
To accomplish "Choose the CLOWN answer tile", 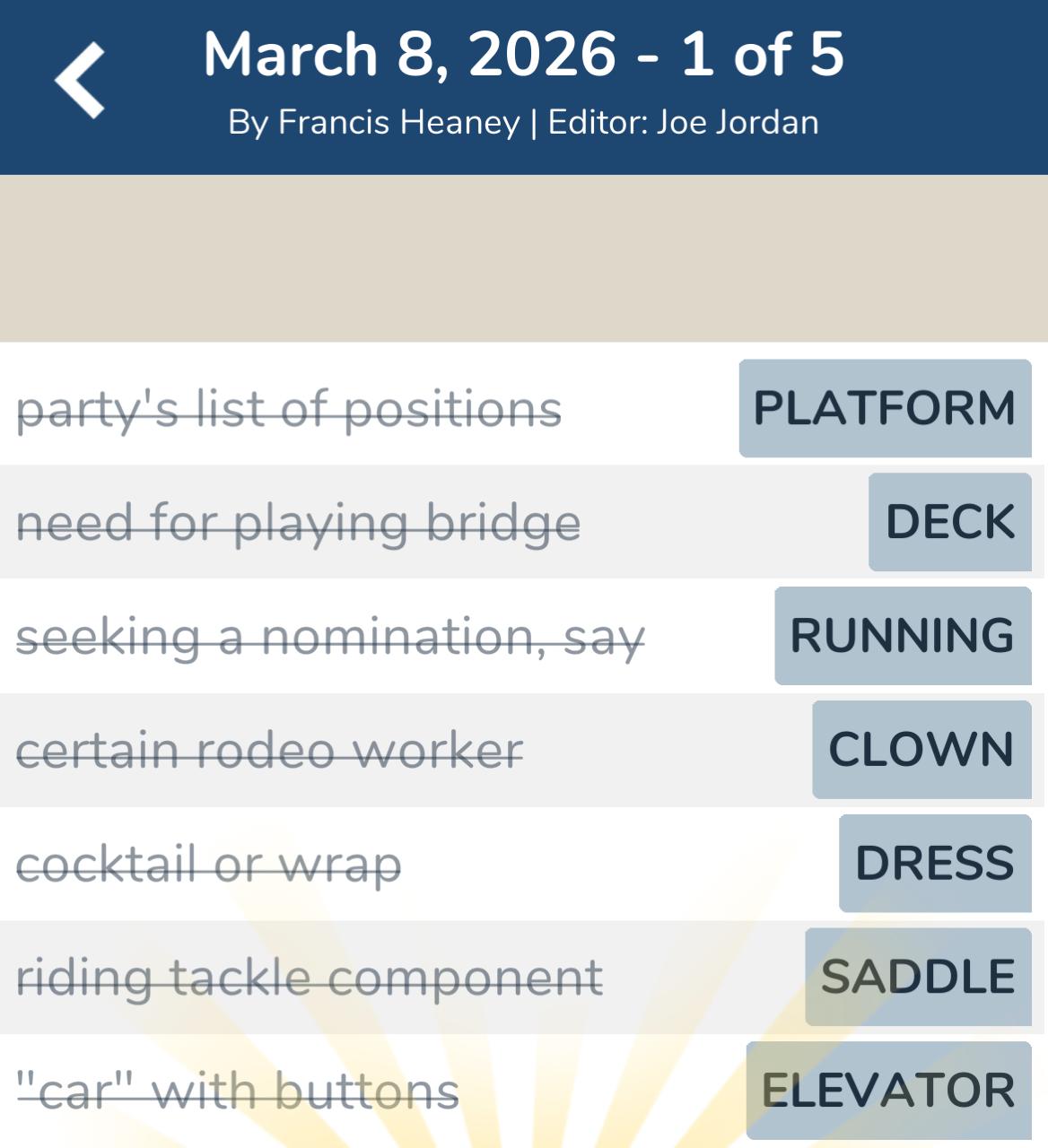I will click(x=921, y=750).
